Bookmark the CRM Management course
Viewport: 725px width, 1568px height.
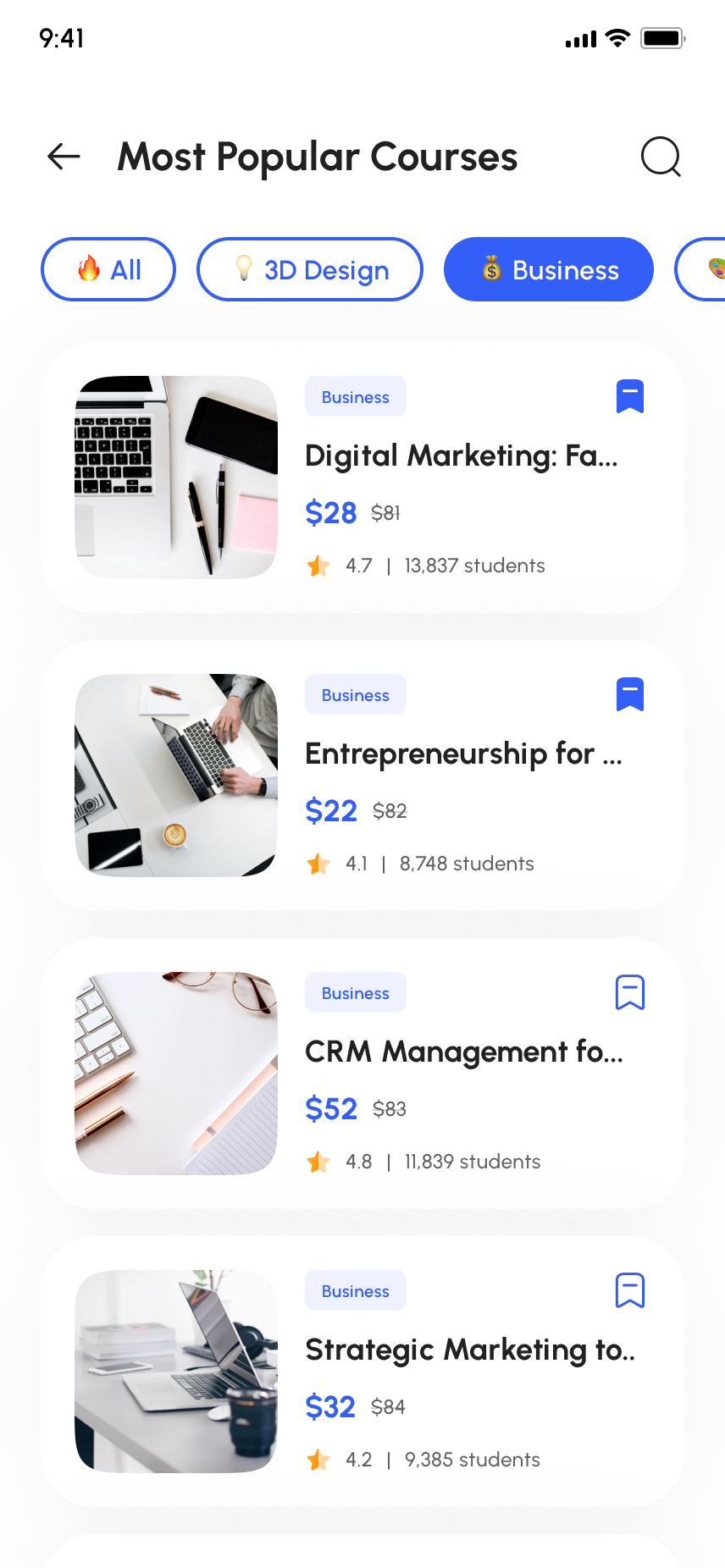[x=629, y=992]
